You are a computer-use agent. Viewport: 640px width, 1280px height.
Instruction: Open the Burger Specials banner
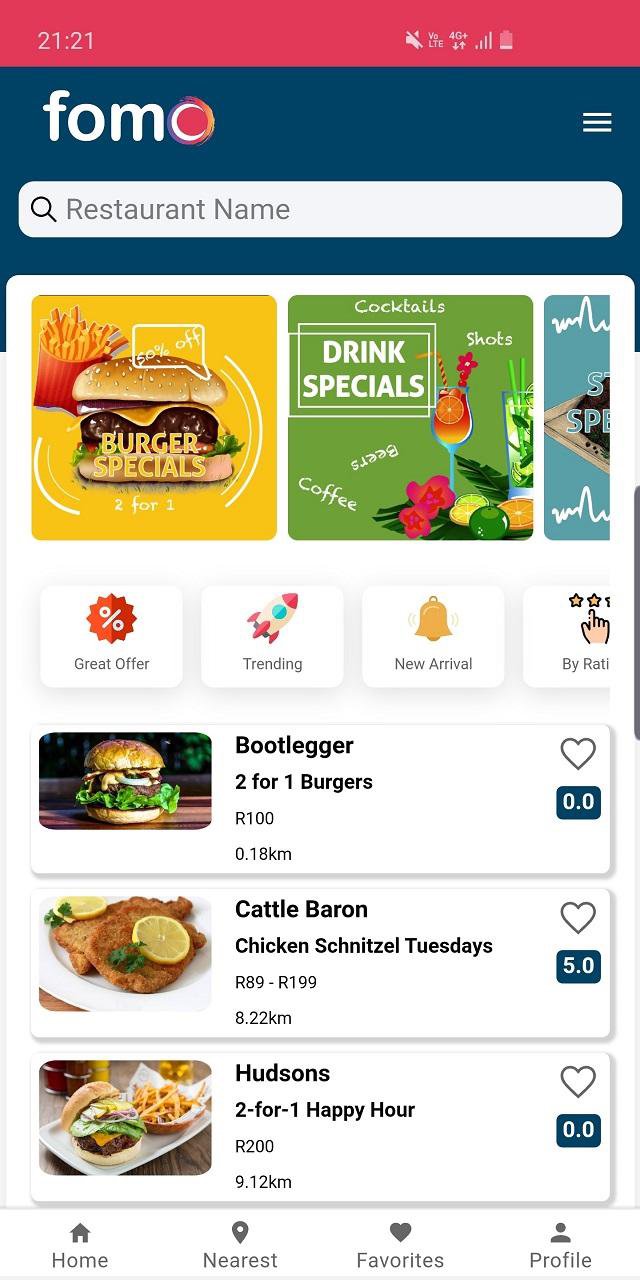pyautogui.click(x=154, y=418)
